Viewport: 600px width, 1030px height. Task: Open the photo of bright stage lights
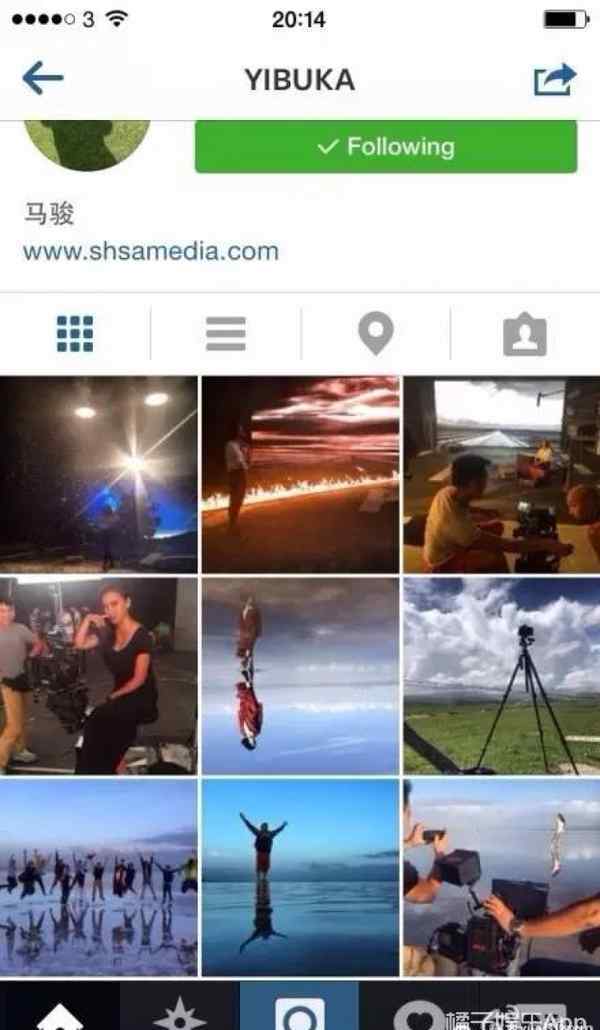click(99, 474)
